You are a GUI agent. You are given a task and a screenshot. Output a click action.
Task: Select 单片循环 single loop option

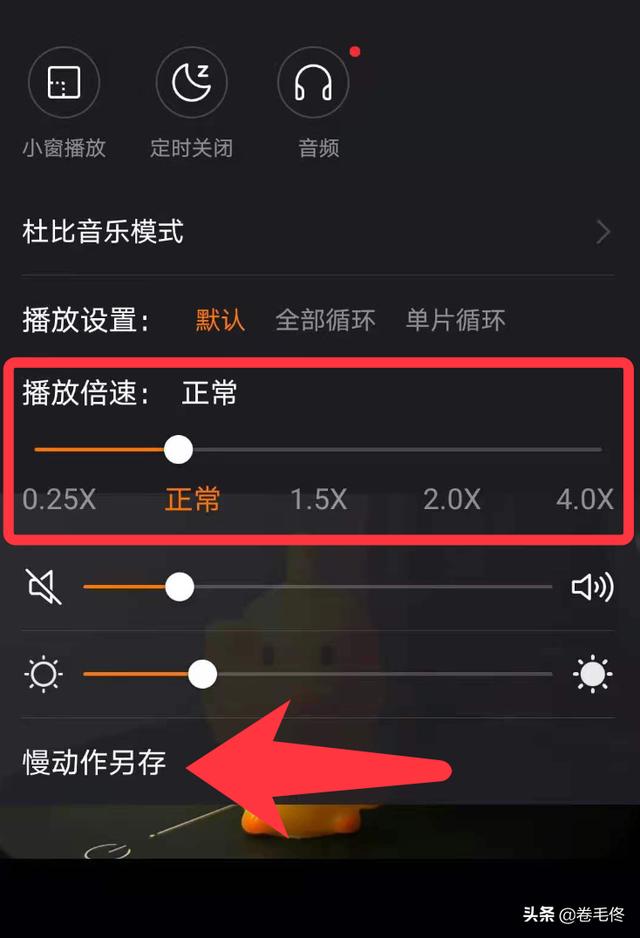[455, 320]
